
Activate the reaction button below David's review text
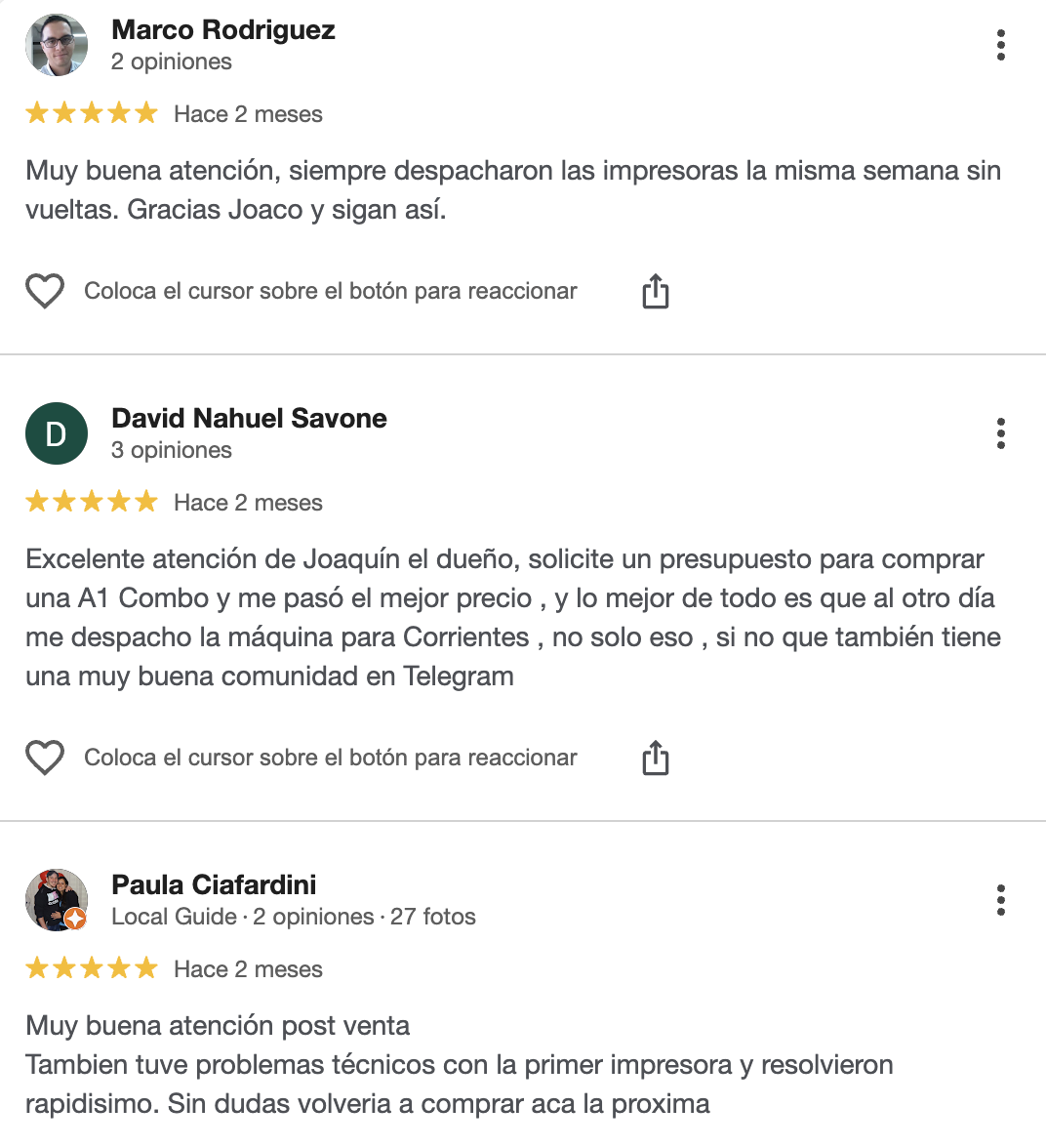coord(44,757)
